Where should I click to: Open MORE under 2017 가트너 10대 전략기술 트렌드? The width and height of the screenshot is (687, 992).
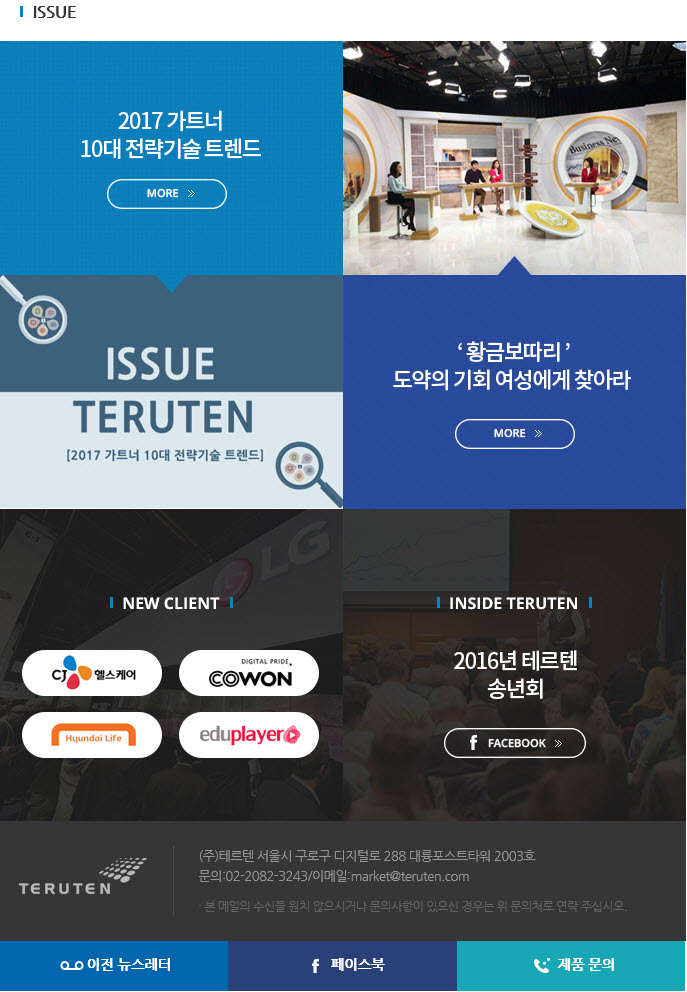pyautogui.click(x=167, y=194)
